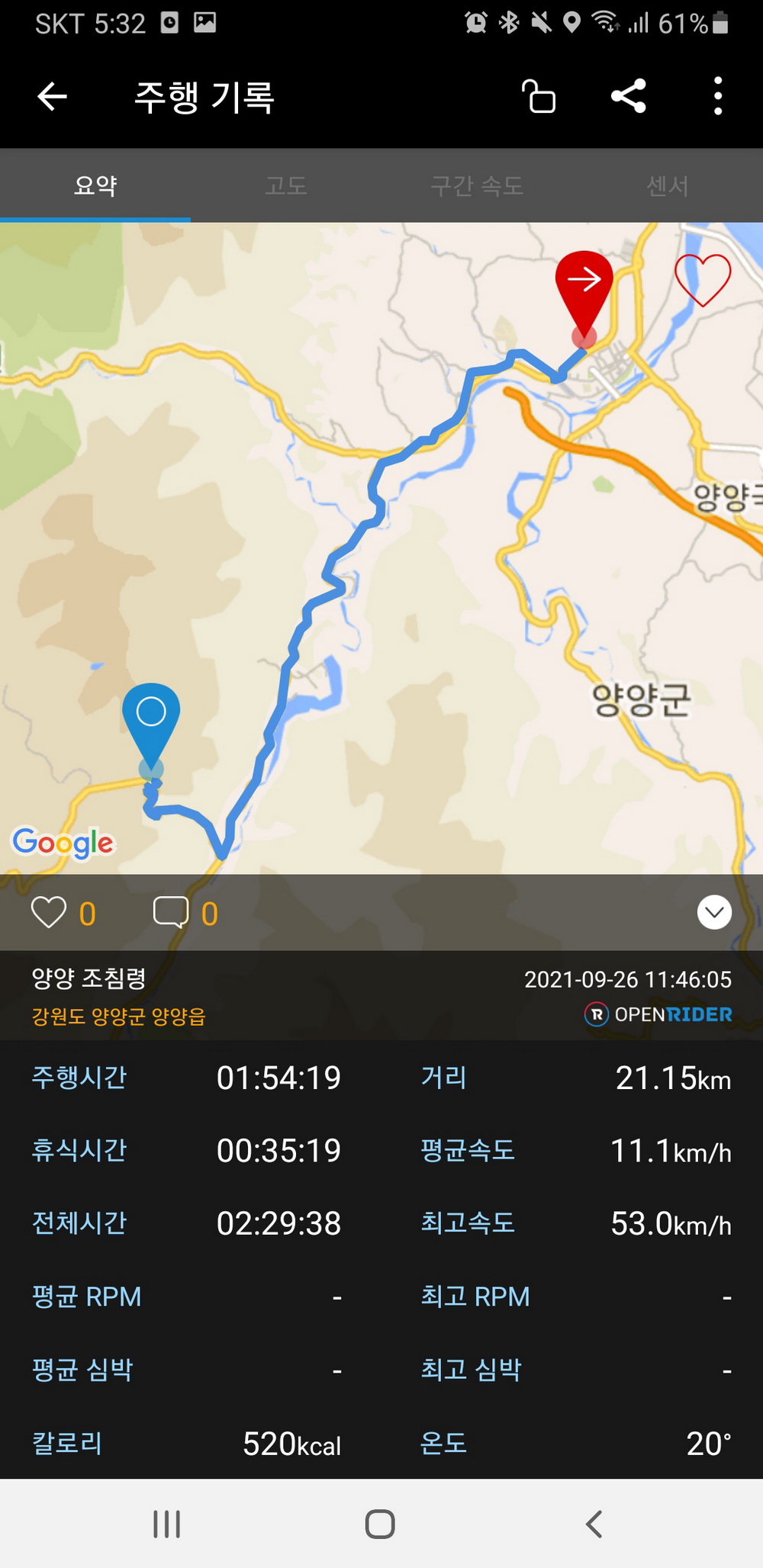Screen dimensions: 763x1568
Task: Expand the map with the down chevron
Action: click(714, 912)
